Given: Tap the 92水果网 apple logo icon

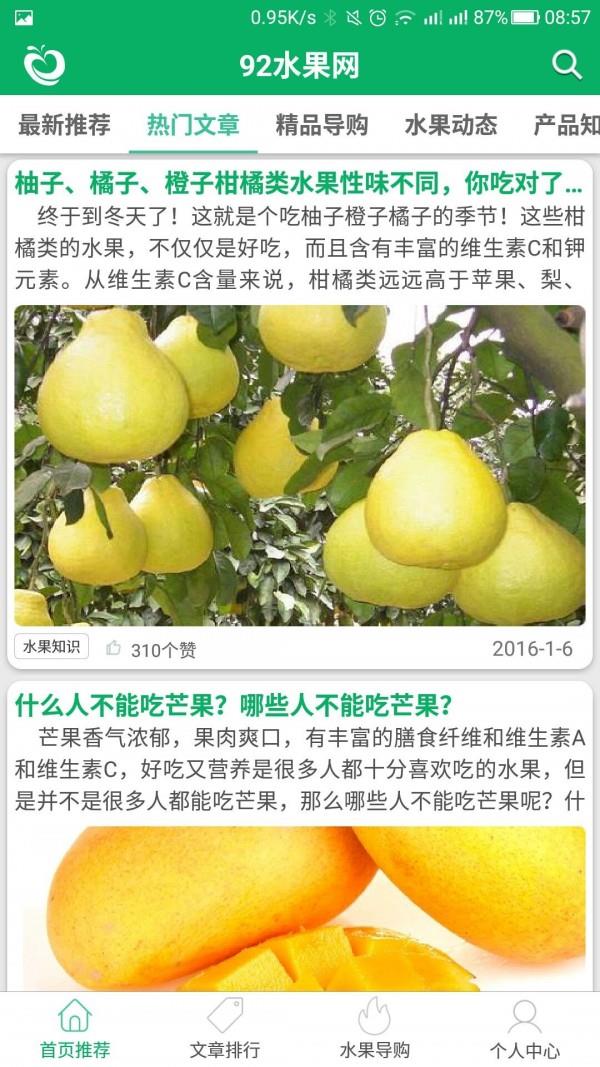Looking at the screenshot, I should click(44, 65).
